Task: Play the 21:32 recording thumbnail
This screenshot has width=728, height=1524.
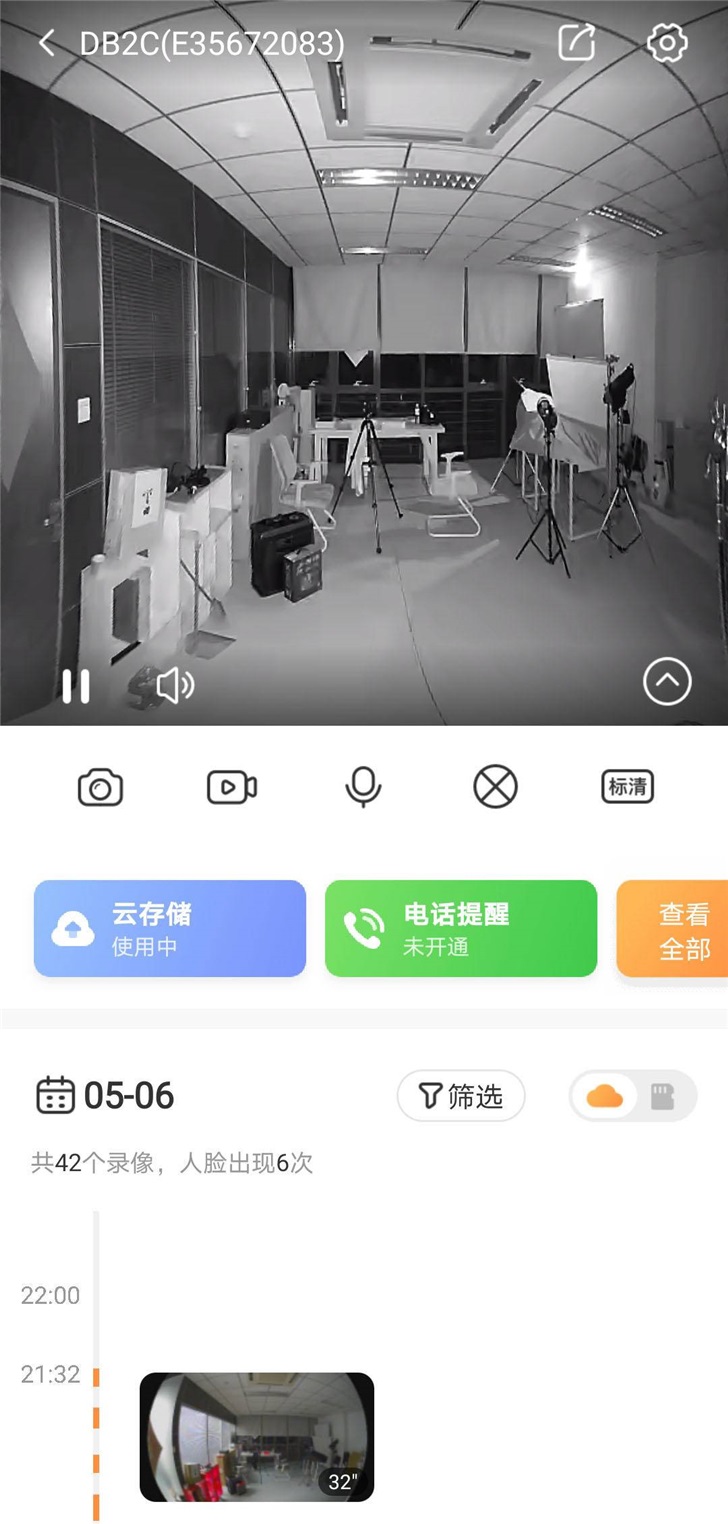Action: click(257, 1436)
